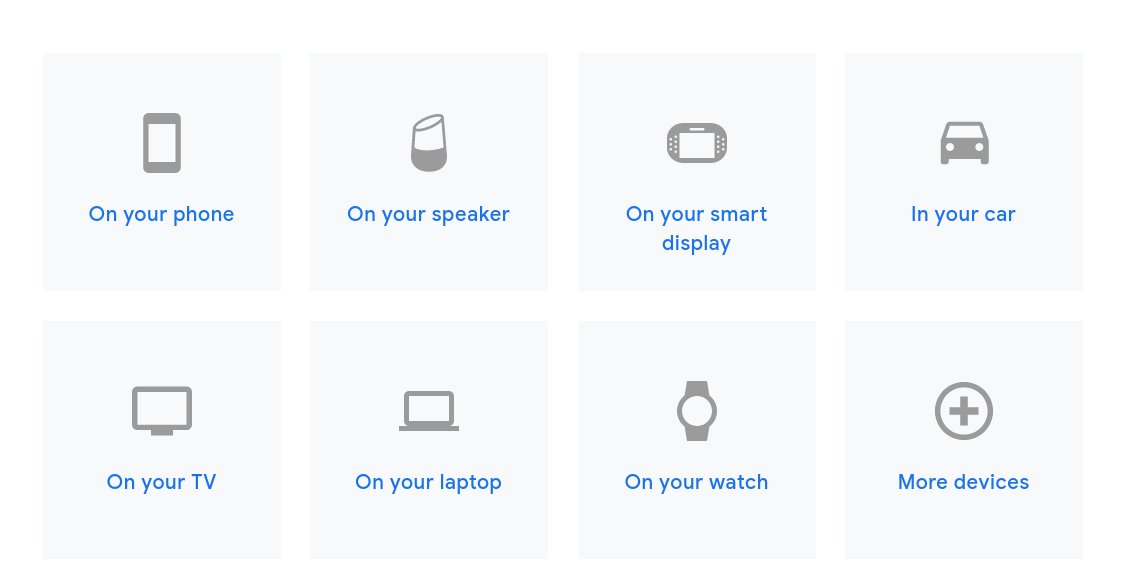The image size is (1127, 582).
Task: Open the On your phone card
Action: pos(161,172)
